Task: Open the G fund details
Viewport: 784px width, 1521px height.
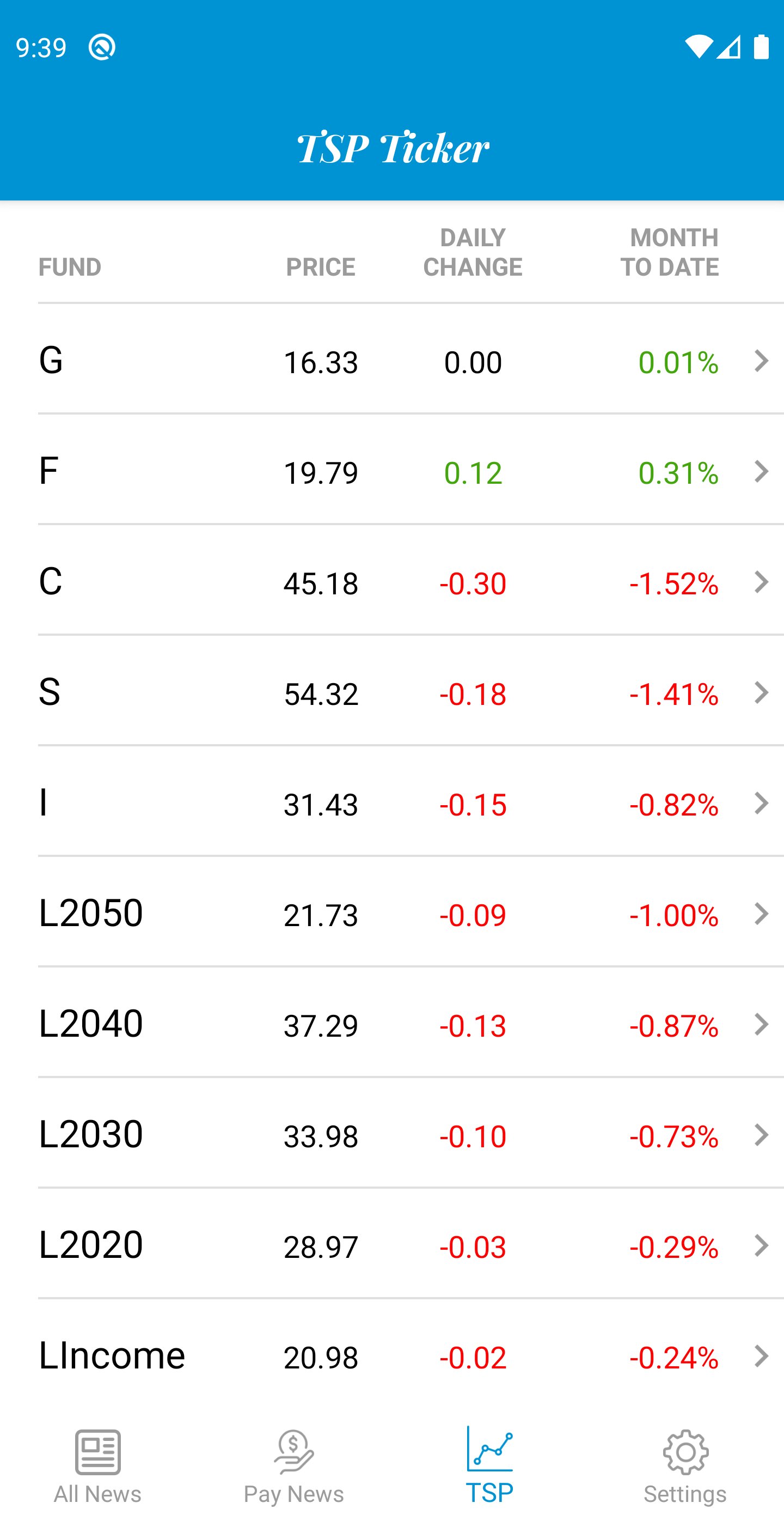Action: (391, 360)
